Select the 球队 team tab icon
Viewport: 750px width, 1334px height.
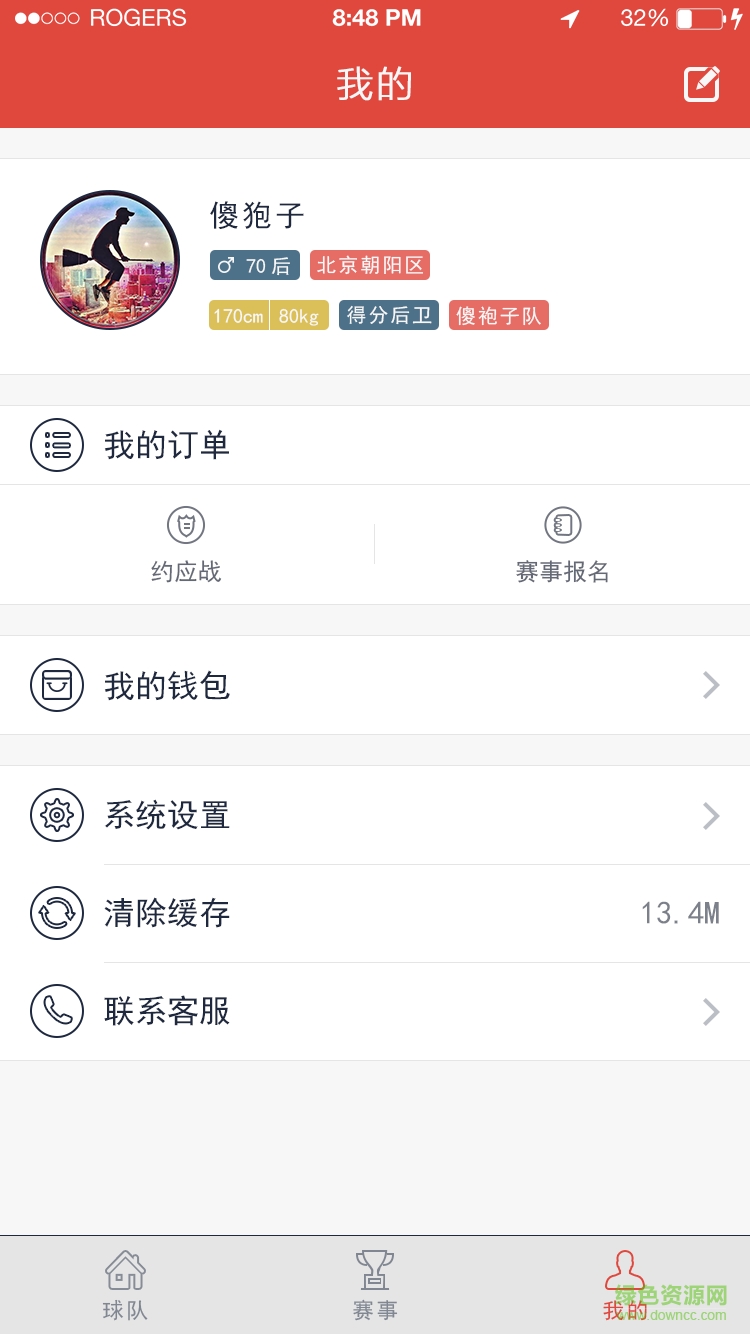[x=124, y=1272]
